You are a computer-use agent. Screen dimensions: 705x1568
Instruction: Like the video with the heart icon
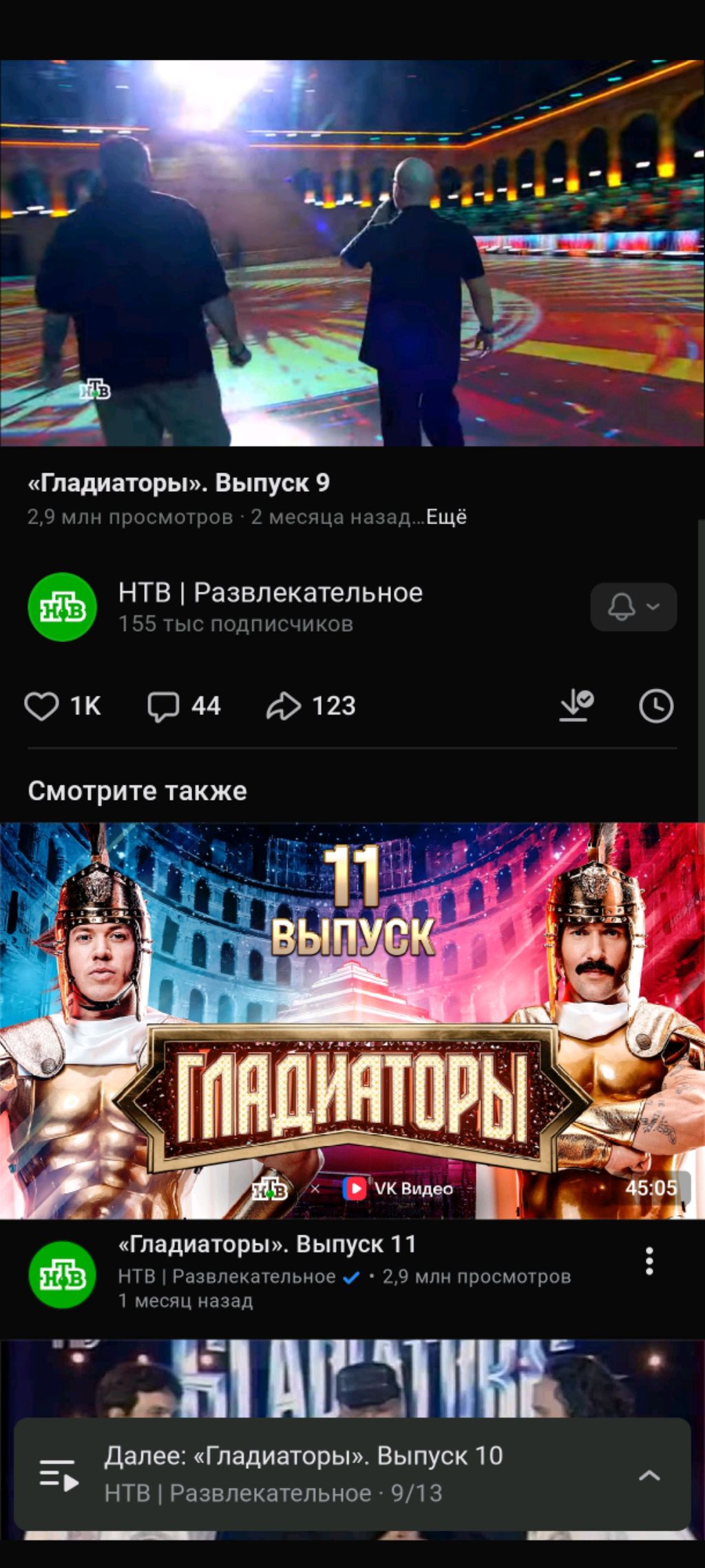(x=42, y=706)
